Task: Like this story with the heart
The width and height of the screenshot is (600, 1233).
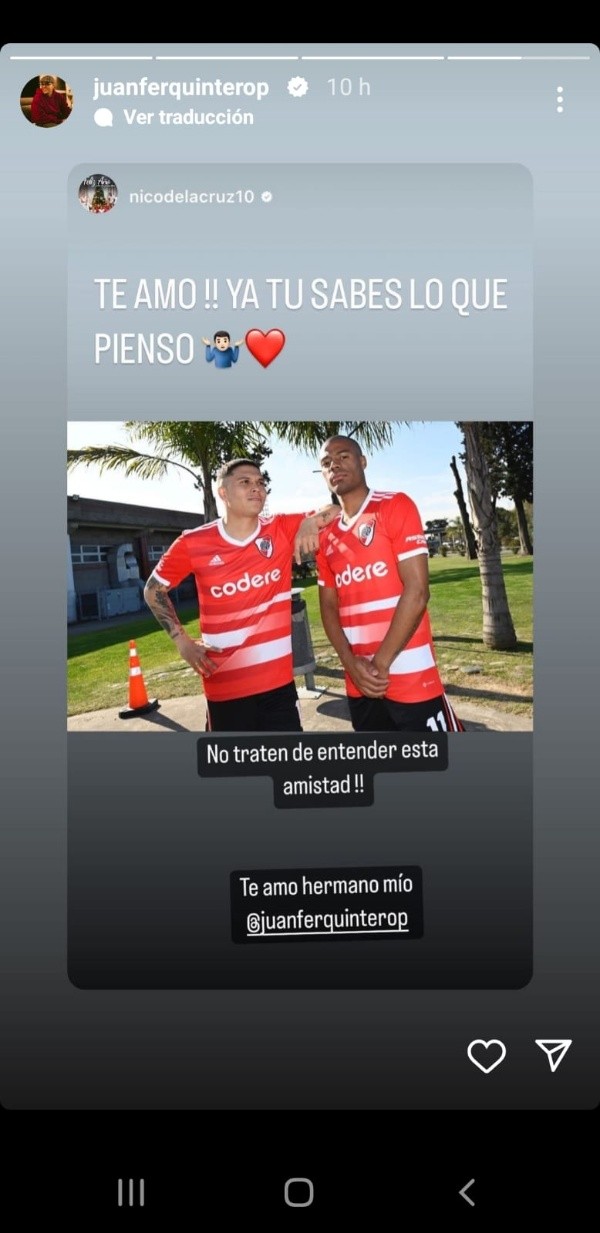Action: 486,1055
